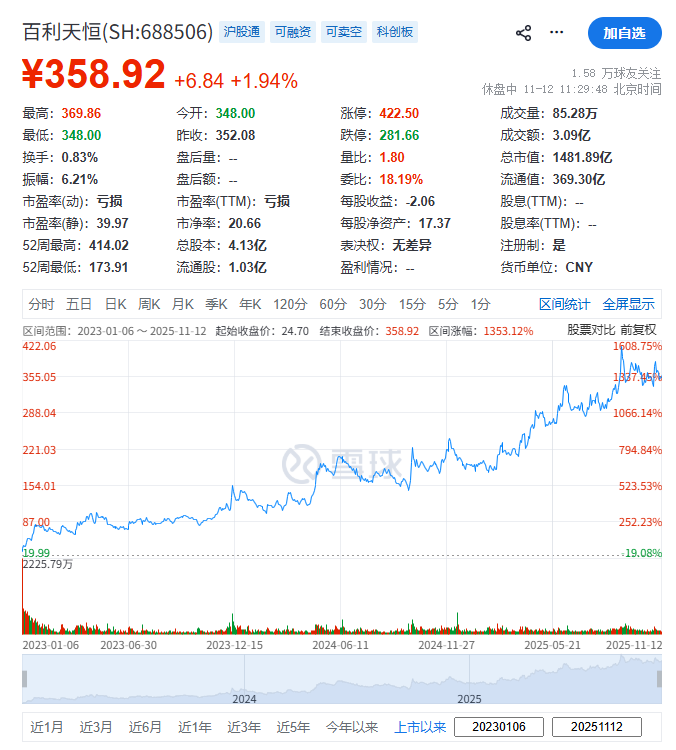
Task: Open 股票对比 stock comparison
Action: point(591,329)
